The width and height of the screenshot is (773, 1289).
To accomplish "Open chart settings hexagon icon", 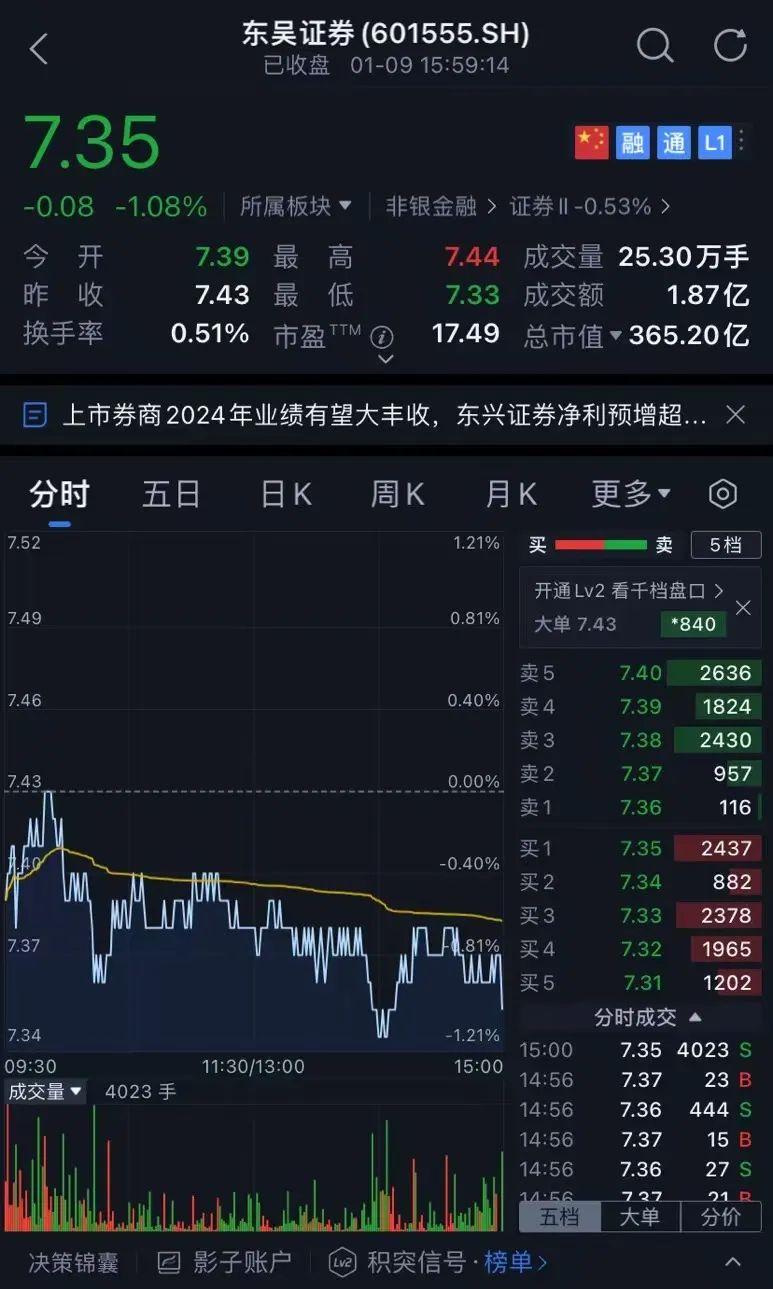I will click(722, 494).
